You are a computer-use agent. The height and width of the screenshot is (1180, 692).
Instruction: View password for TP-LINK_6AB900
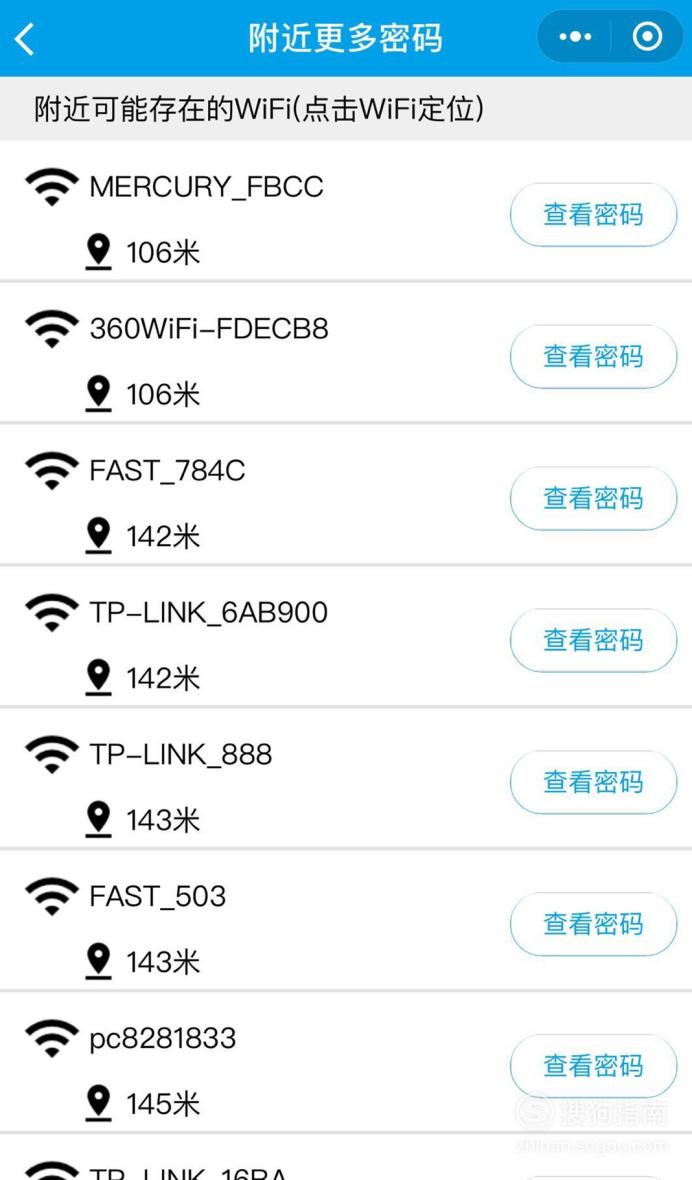click(x=593, y=640)
